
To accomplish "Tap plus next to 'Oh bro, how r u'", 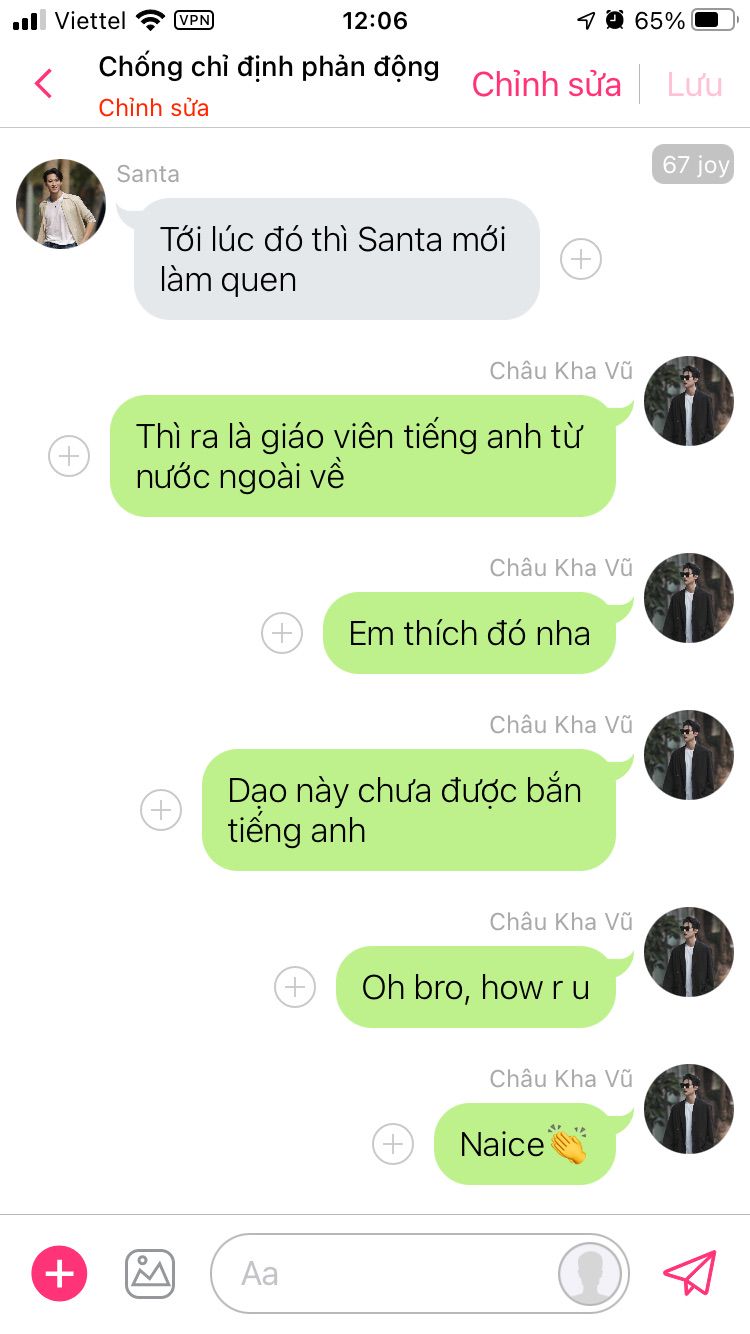I will (295, 987).
